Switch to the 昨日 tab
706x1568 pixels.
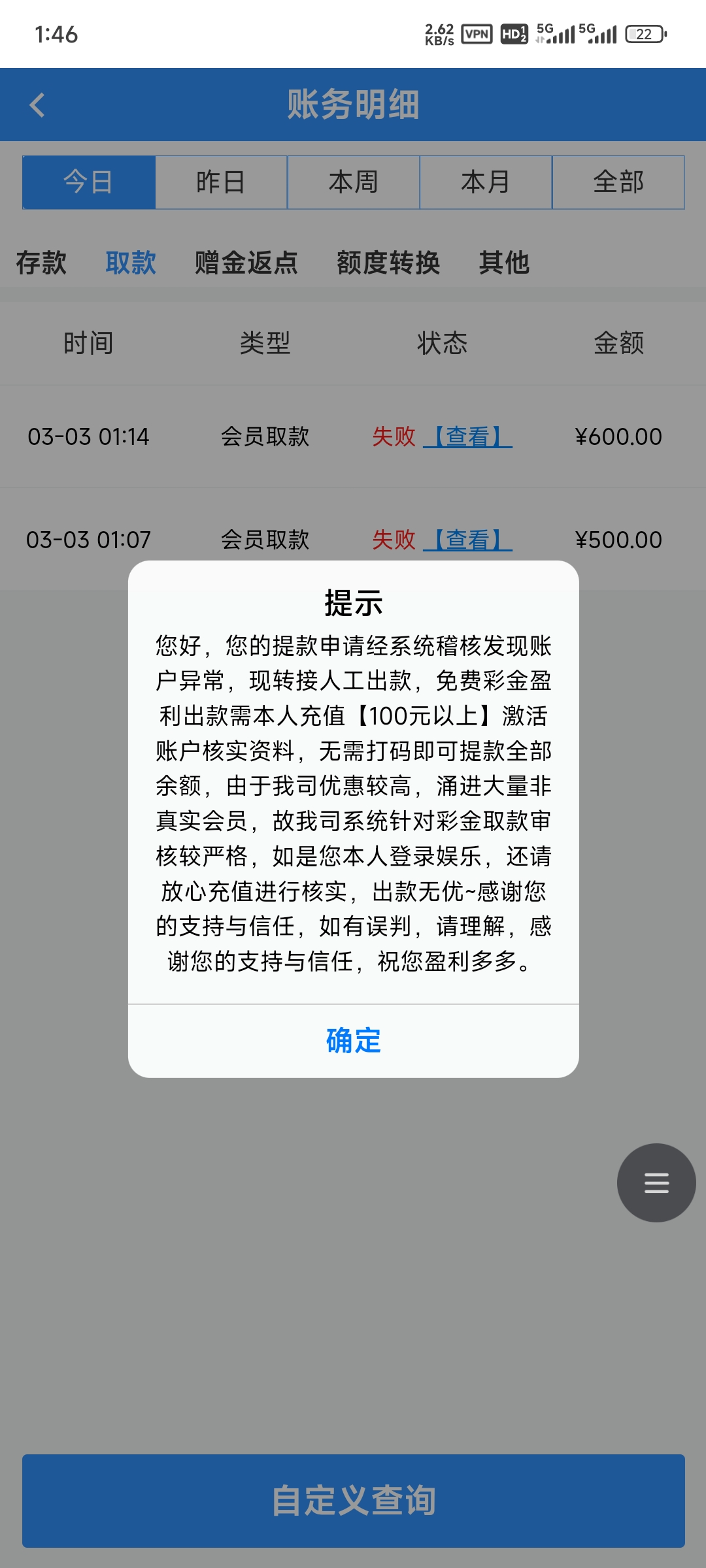[x=221, y=182]
